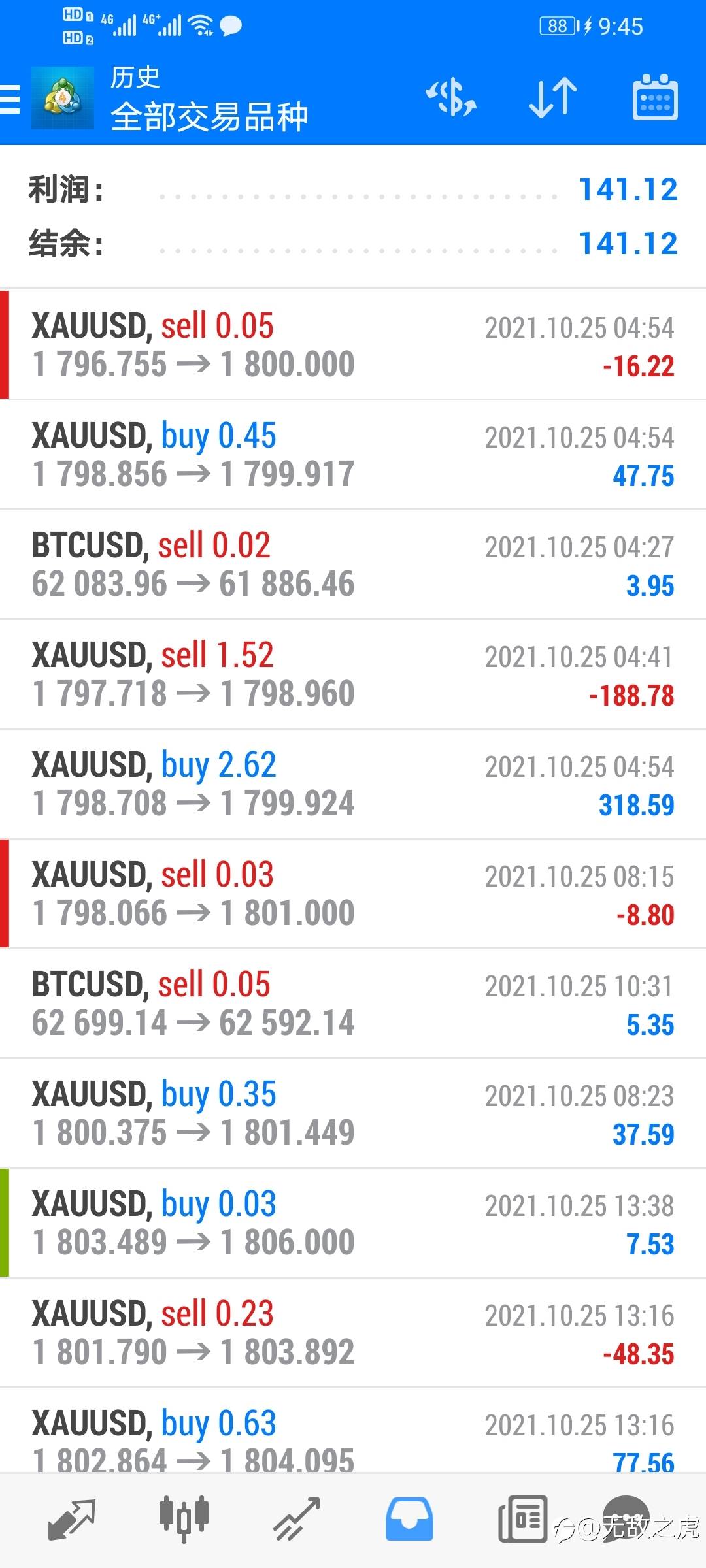Open XAUUSD buy 0.45 trade
Viewport: 706px width, 1568px height.
pyautogui.click(x=353, y=454)
